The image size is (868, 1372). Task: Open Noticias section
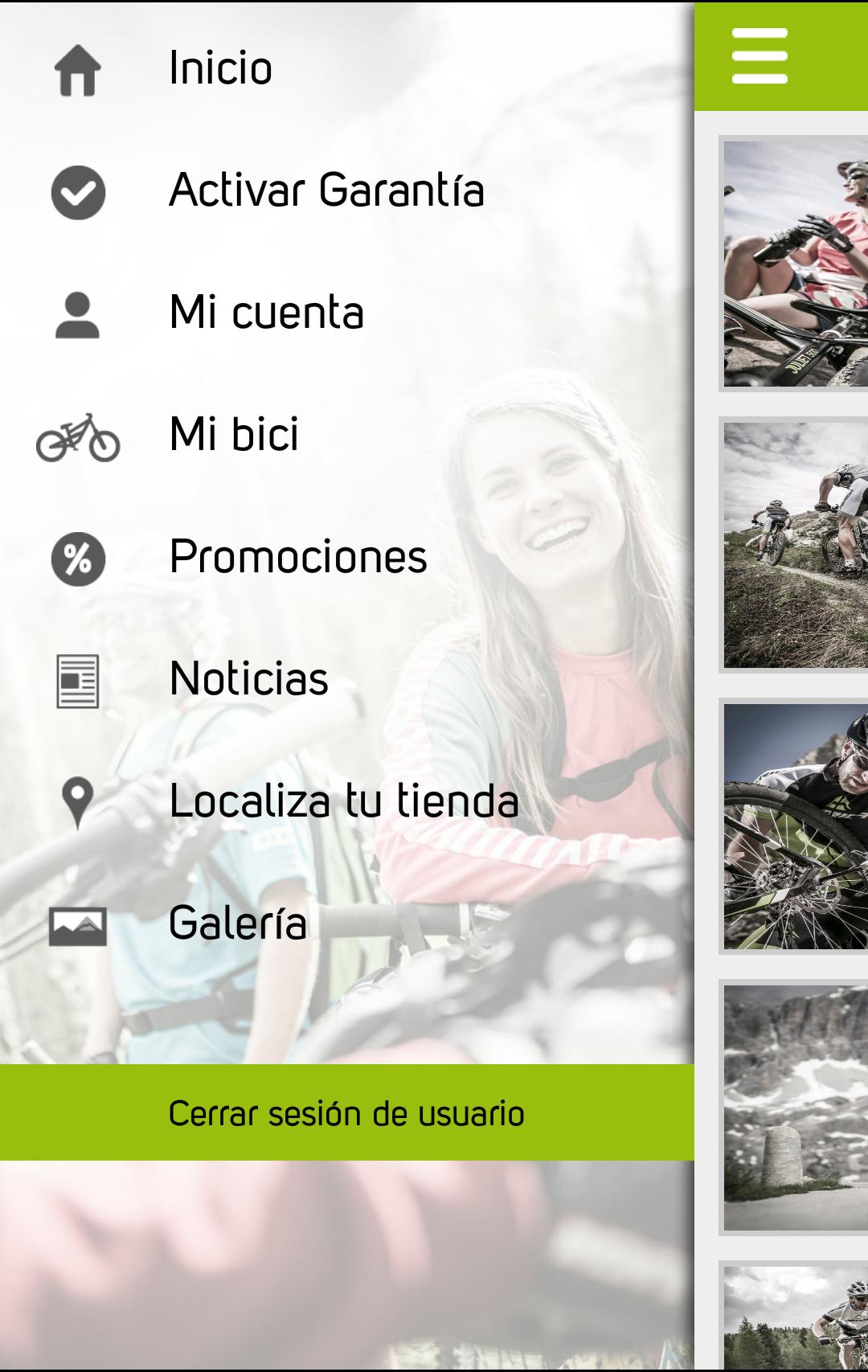point(248,679)
